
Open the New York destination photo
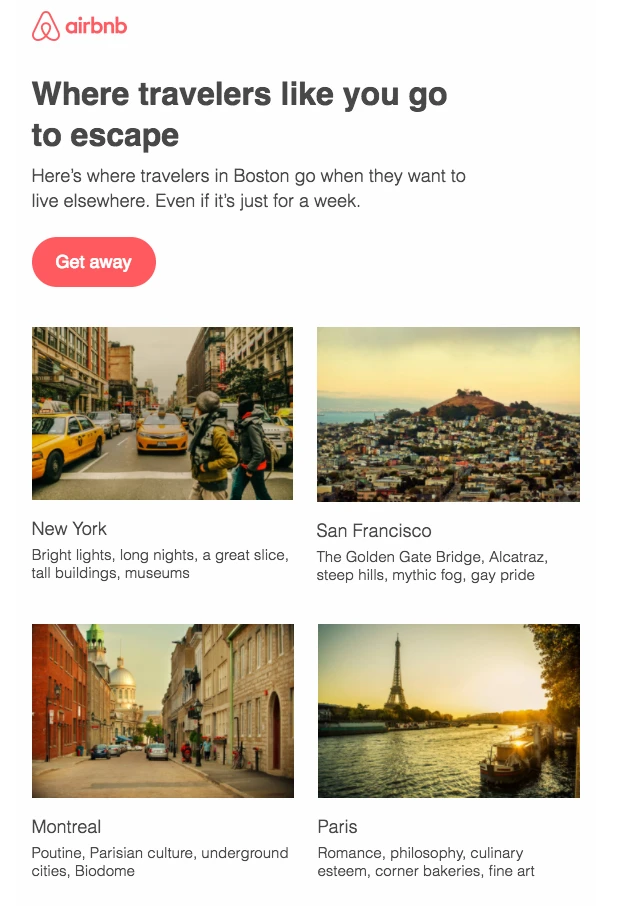pos(162,413)
